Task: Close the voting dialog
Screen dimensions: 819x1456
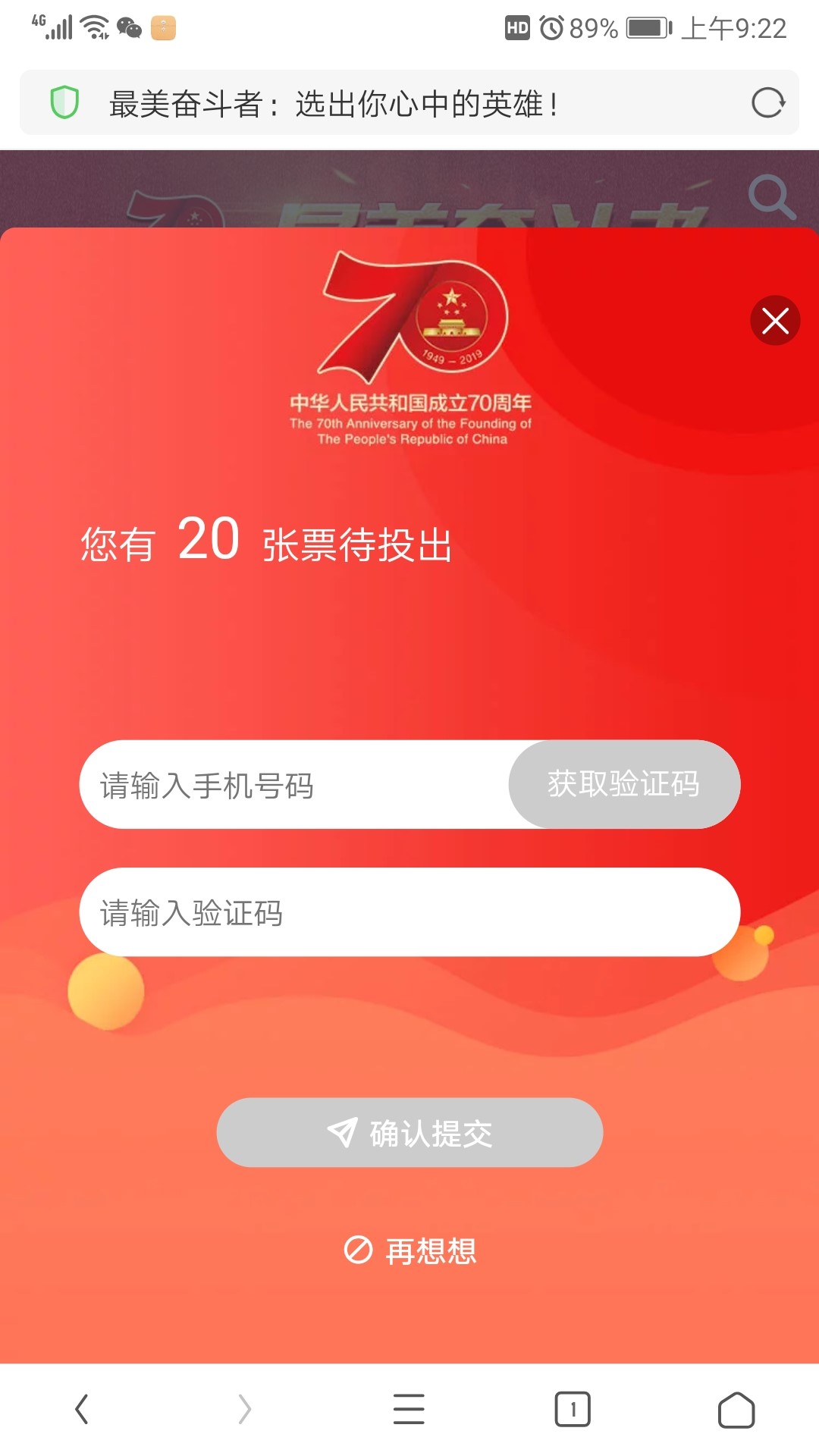Action: [775, 321]
